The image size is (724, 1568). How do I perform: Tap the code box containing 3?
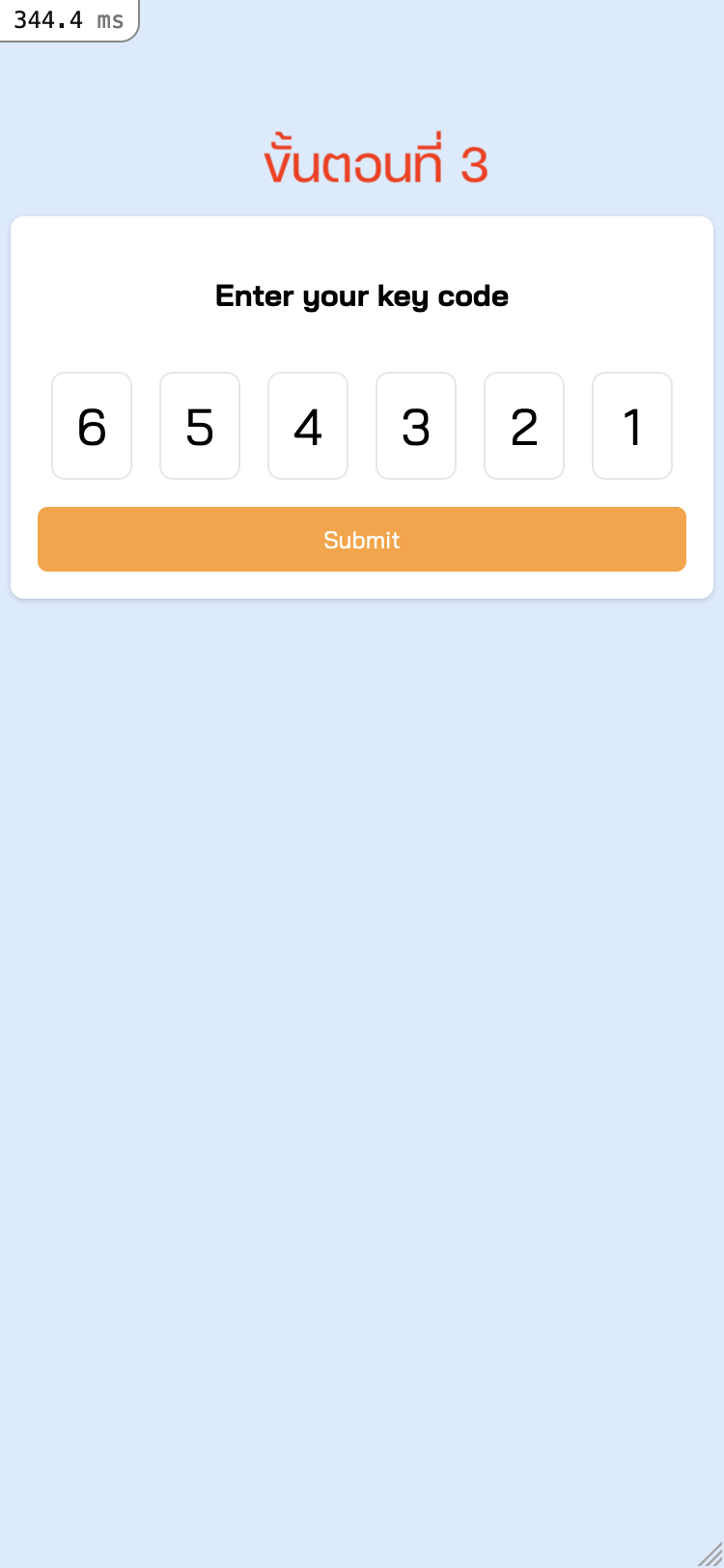coord(416,426)
